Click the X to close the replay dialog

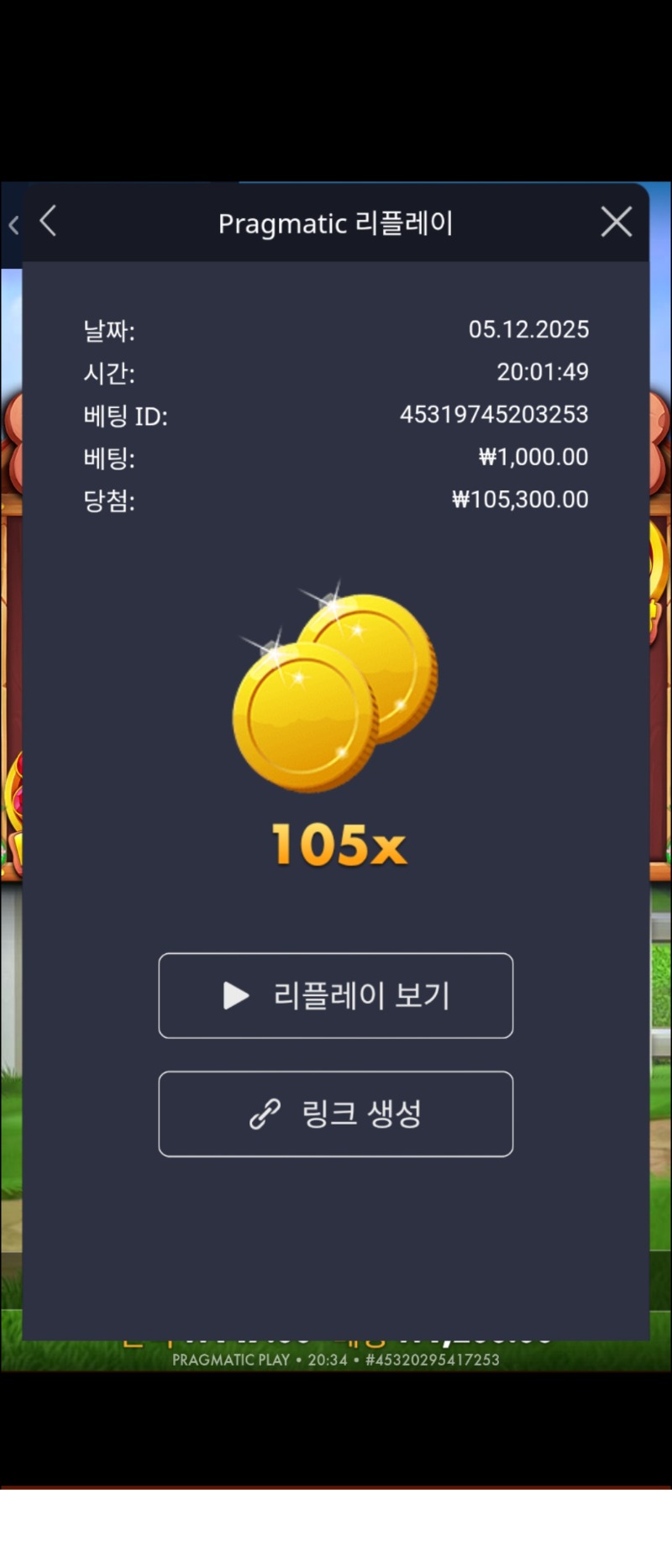(x=616, y=222)
